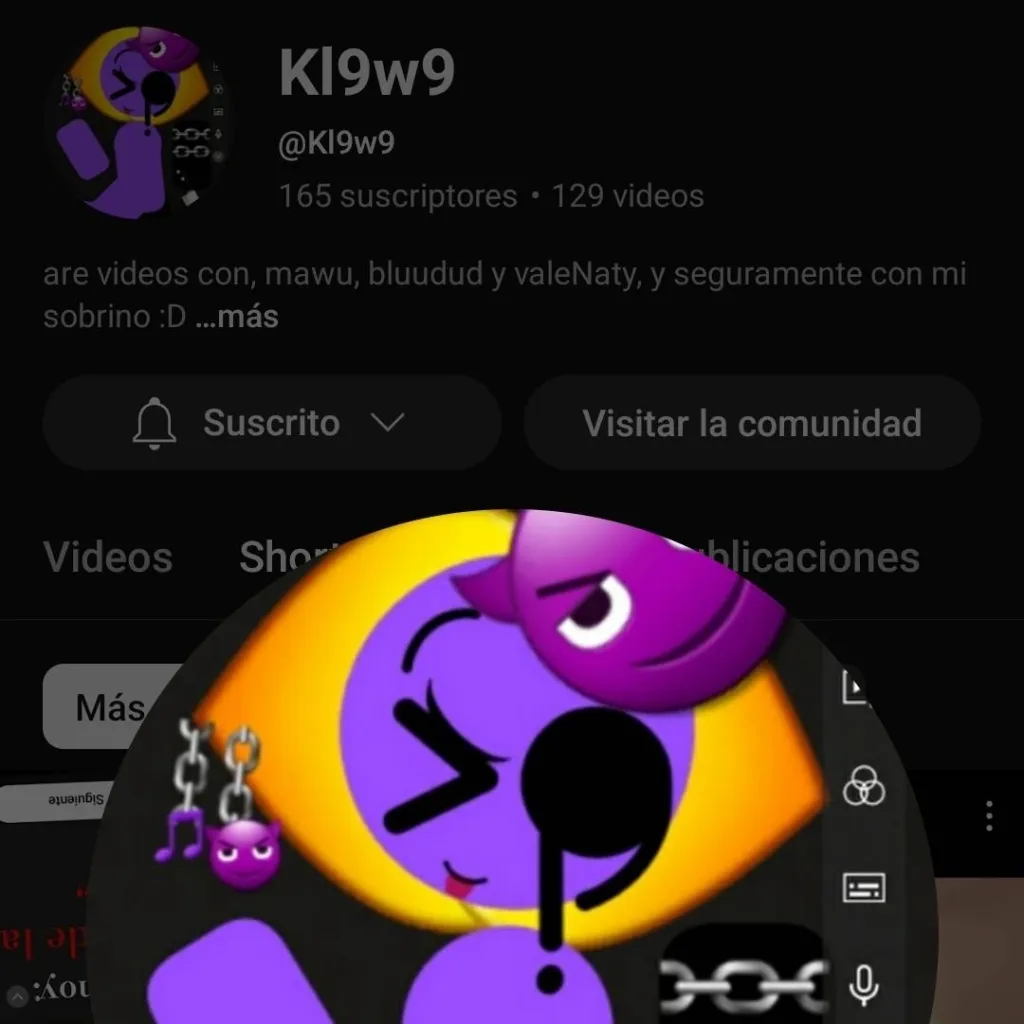Switch to the Videos tab
The width and height of the screenshot is (1024, 1024).
pos(108,557)
